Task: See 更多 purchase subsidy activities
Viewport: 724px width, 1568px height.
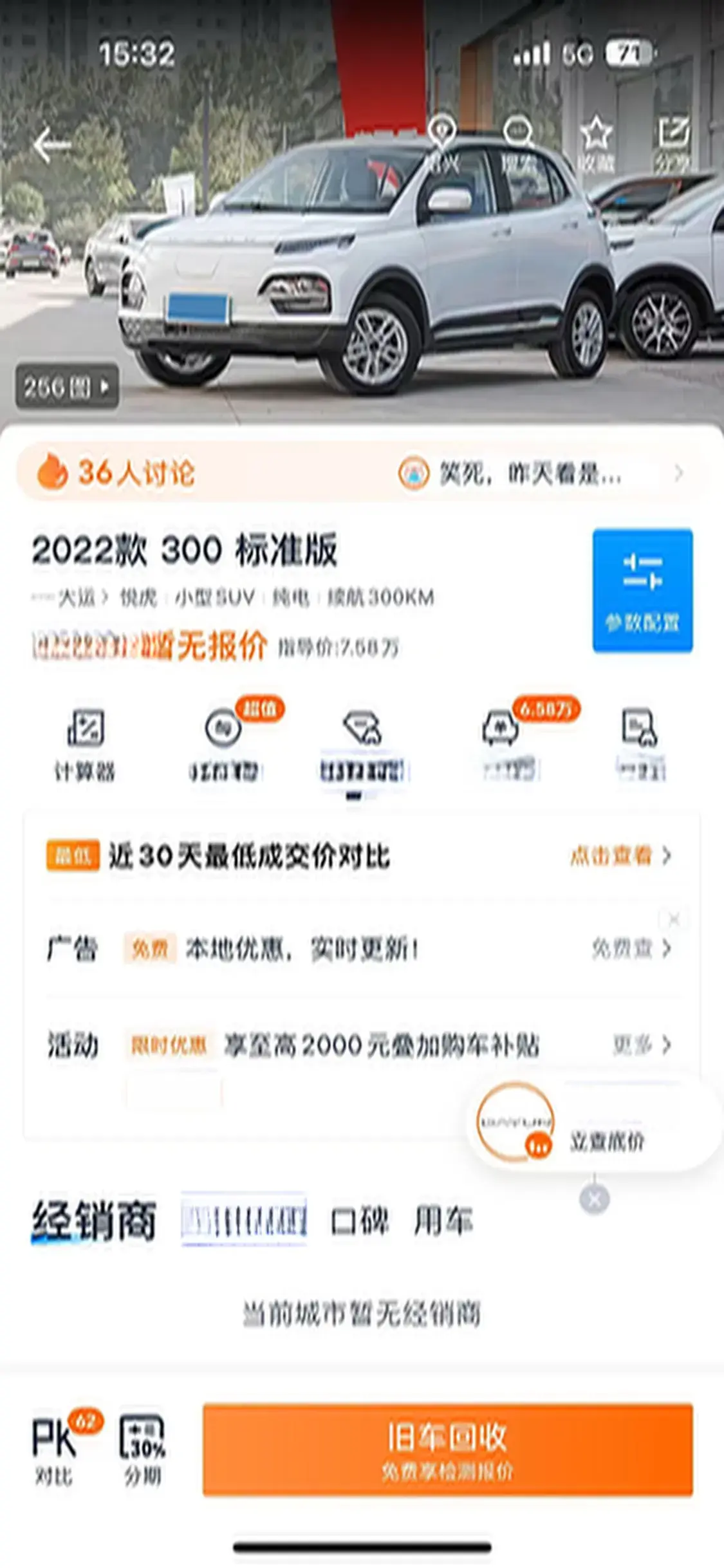Action: click(641, 1045)
